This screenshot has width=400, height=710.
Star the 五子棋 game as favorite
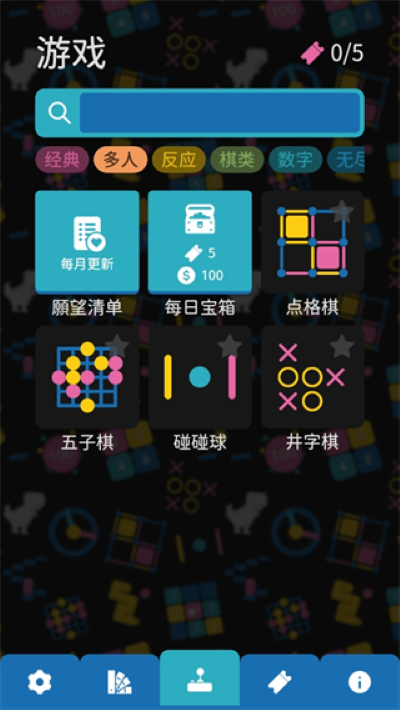coord(117,346)
